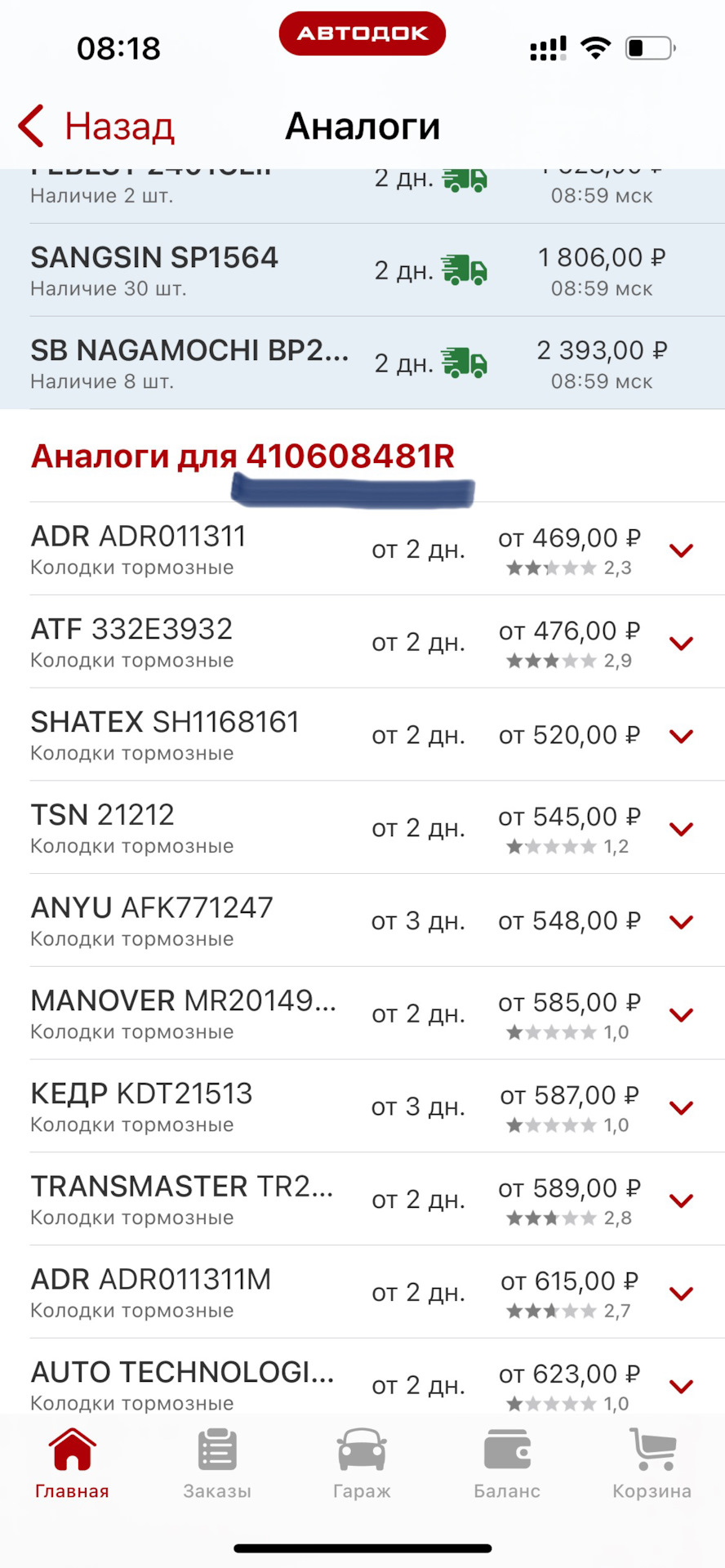725x1568 pixels.
Task: Open the Заказы tab
Action: pos(217,1464)
